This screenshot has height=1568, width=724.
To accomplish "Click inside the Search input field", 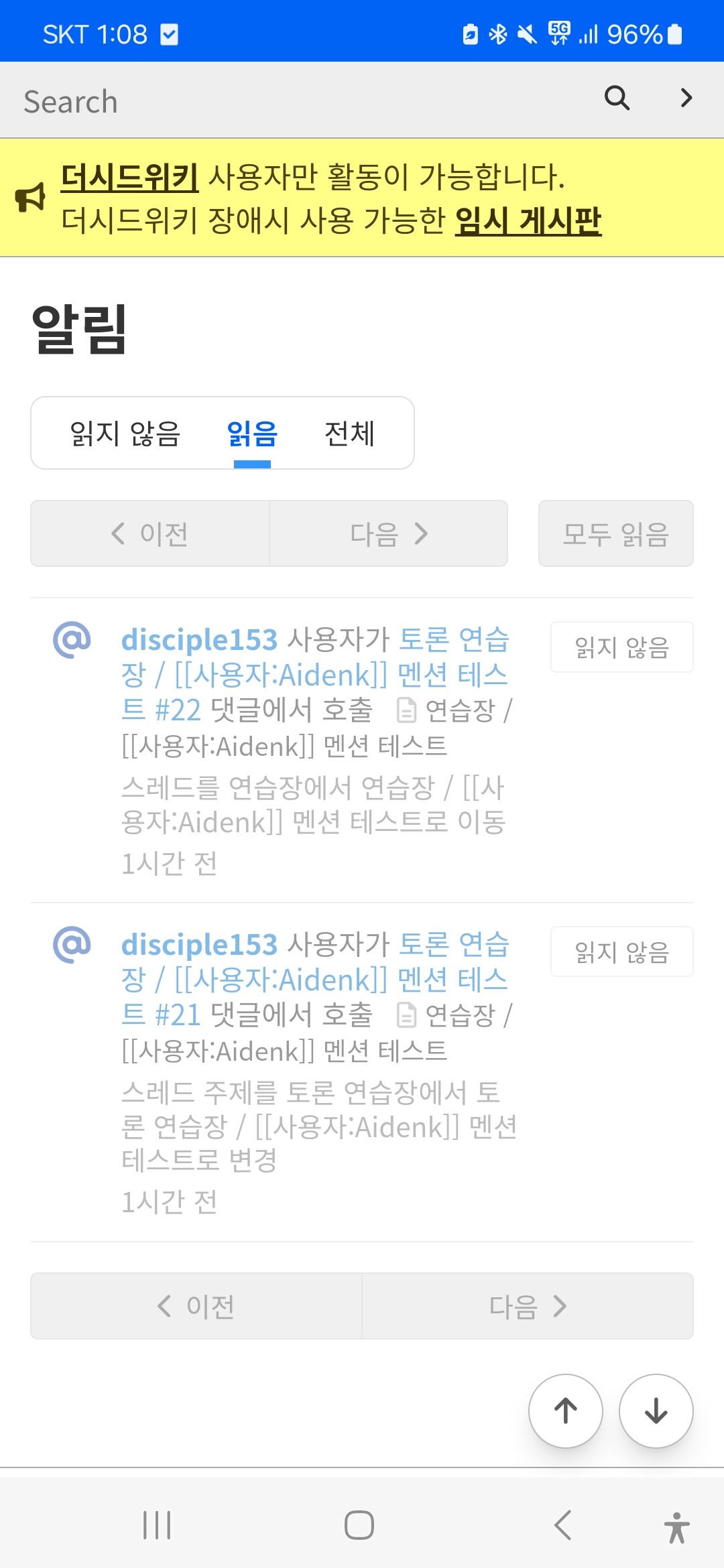I will coord(268,99).
